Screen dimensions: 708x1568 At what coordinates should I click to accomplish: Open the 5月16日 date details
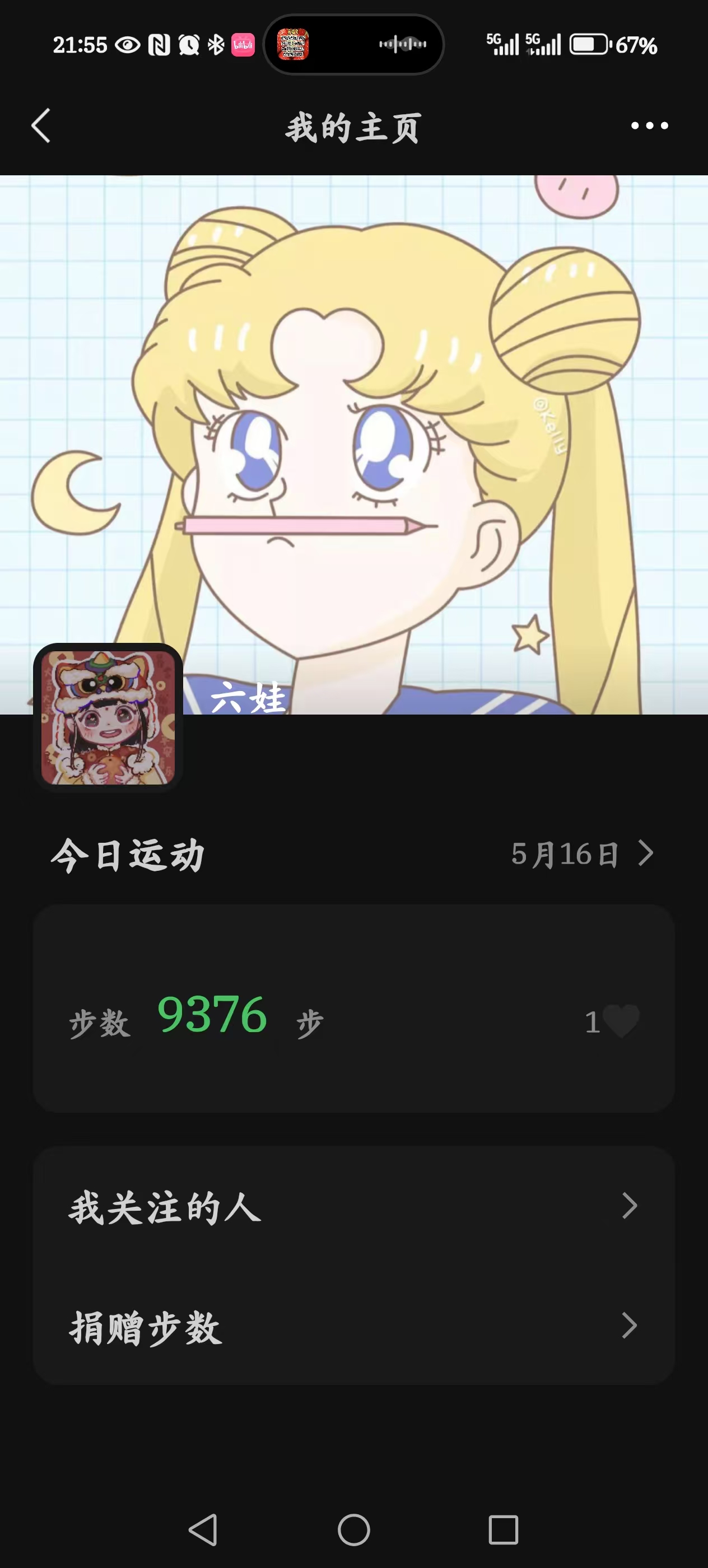(x=583, y=853)
